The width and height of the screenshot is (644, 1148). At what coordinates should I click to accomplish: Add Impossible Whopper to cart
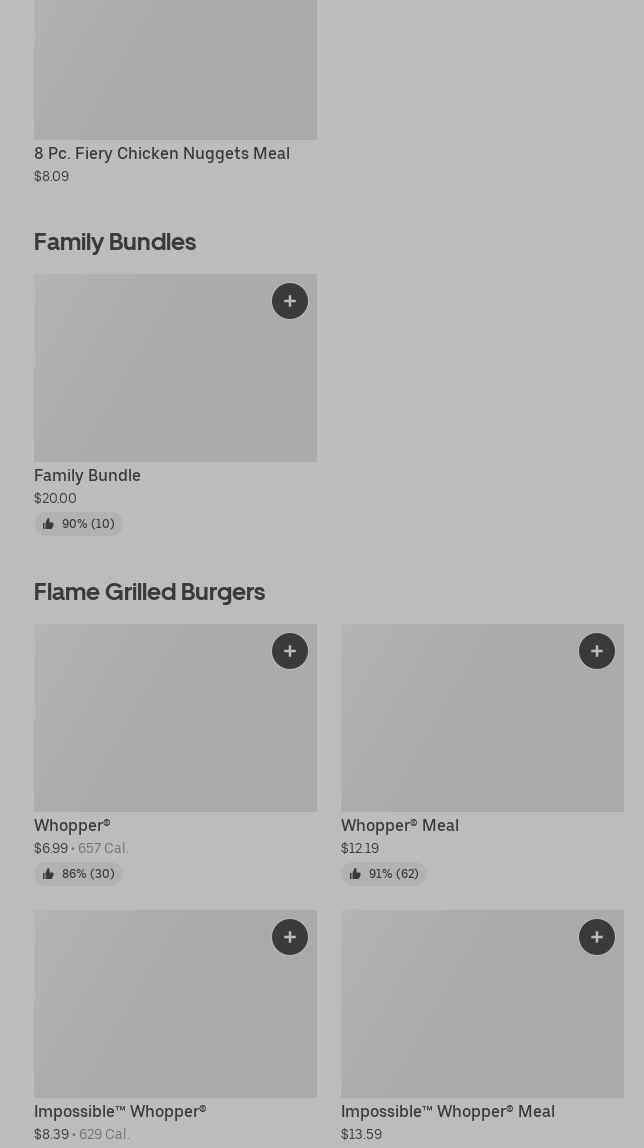[x=290, y=937]
